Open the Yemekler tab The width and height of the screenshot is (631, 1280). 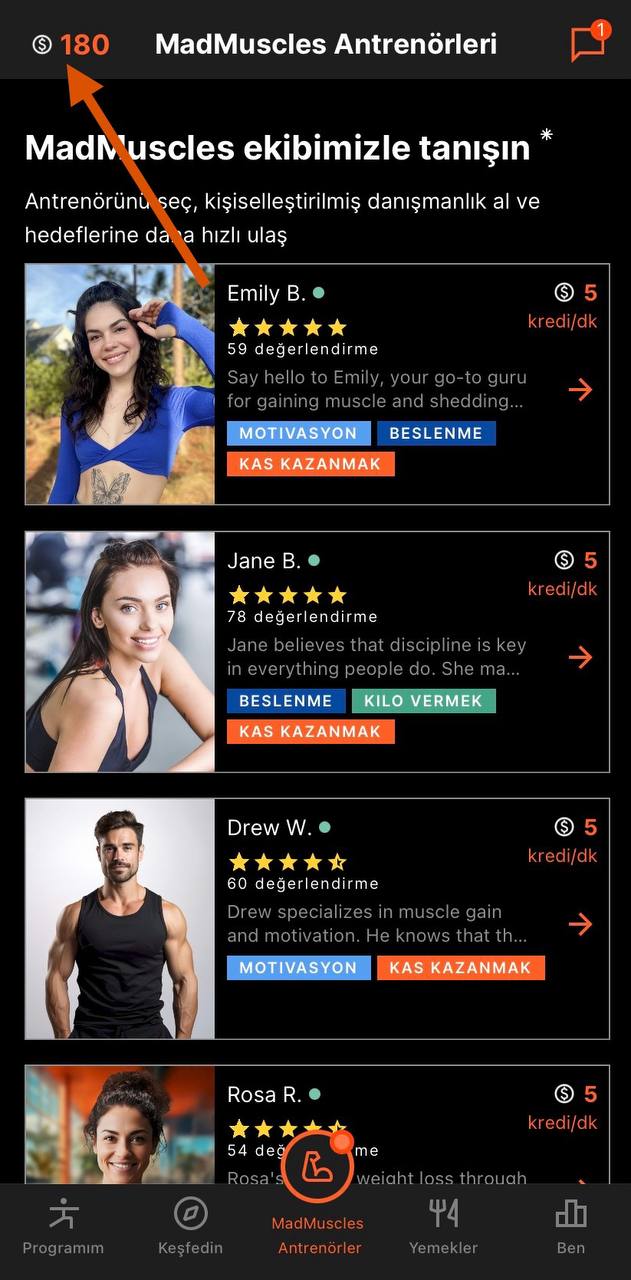tap(443, 1227)
